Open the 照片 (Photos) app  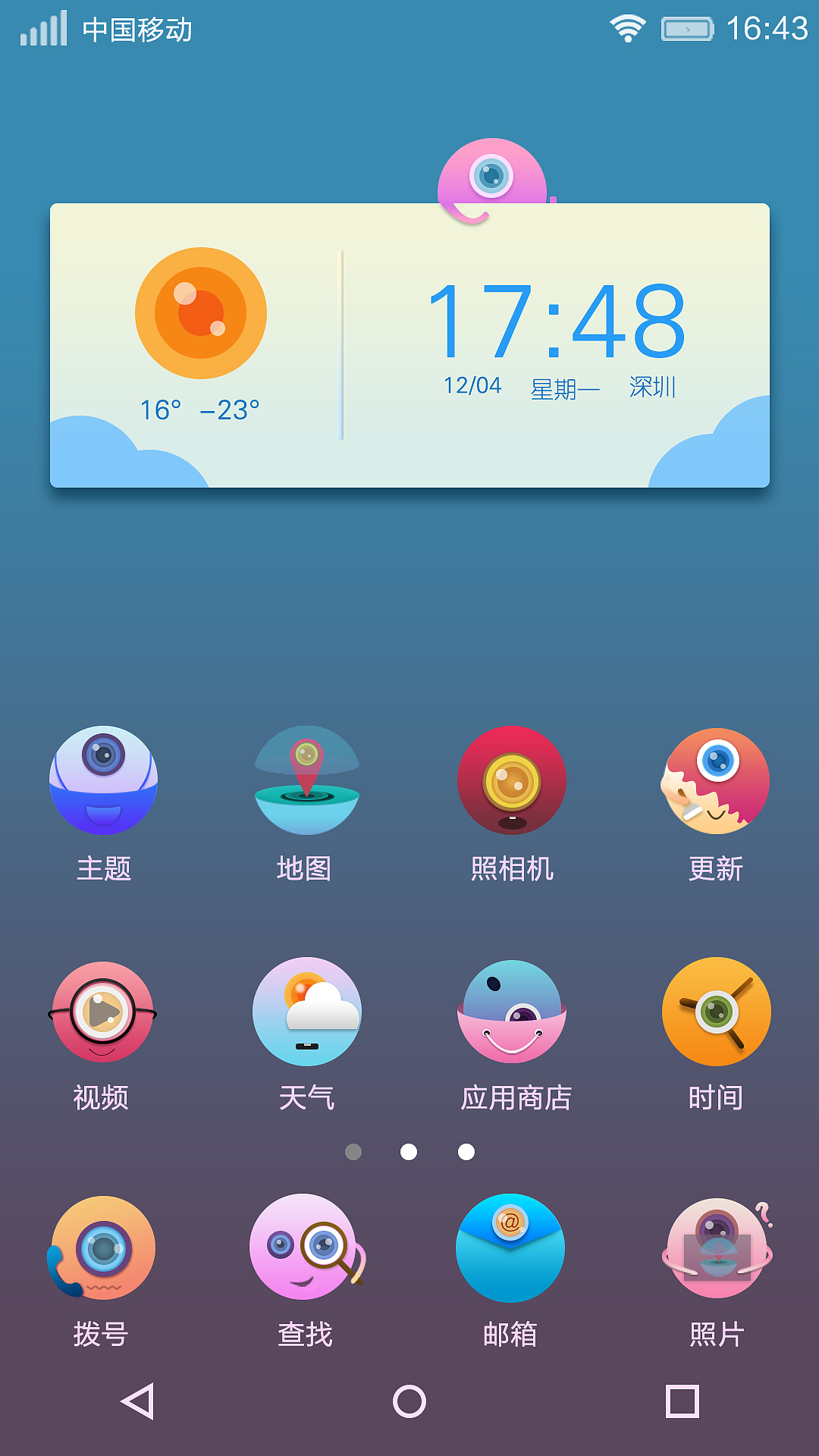(x=717, y=1247)
